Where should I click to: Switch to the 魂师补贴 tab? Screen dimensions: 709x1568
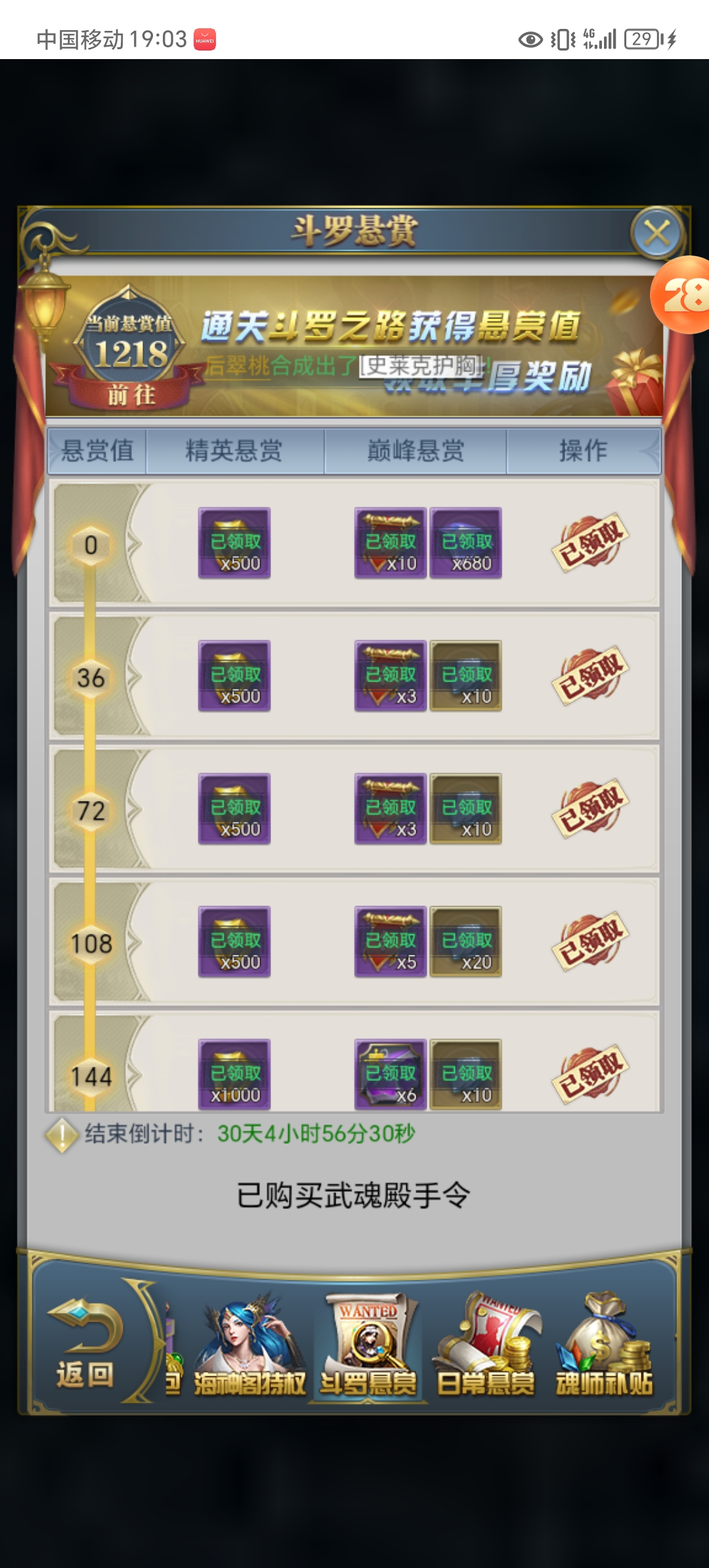point(604,1346)
